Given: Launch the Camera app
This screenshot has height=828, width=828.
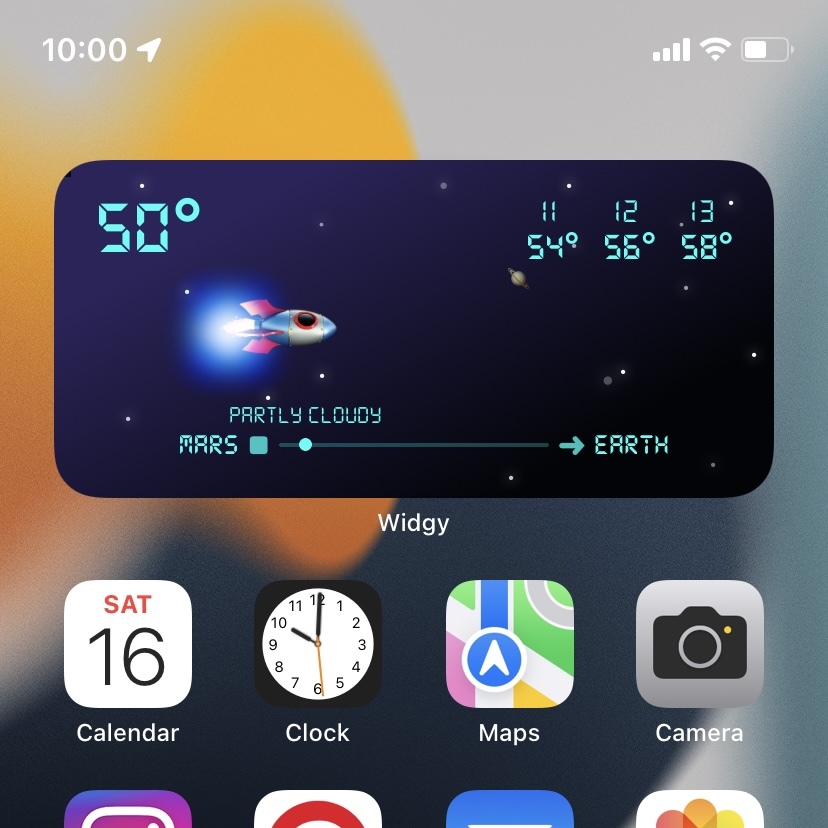Looking at the screenshot, I should pos(699,644).
